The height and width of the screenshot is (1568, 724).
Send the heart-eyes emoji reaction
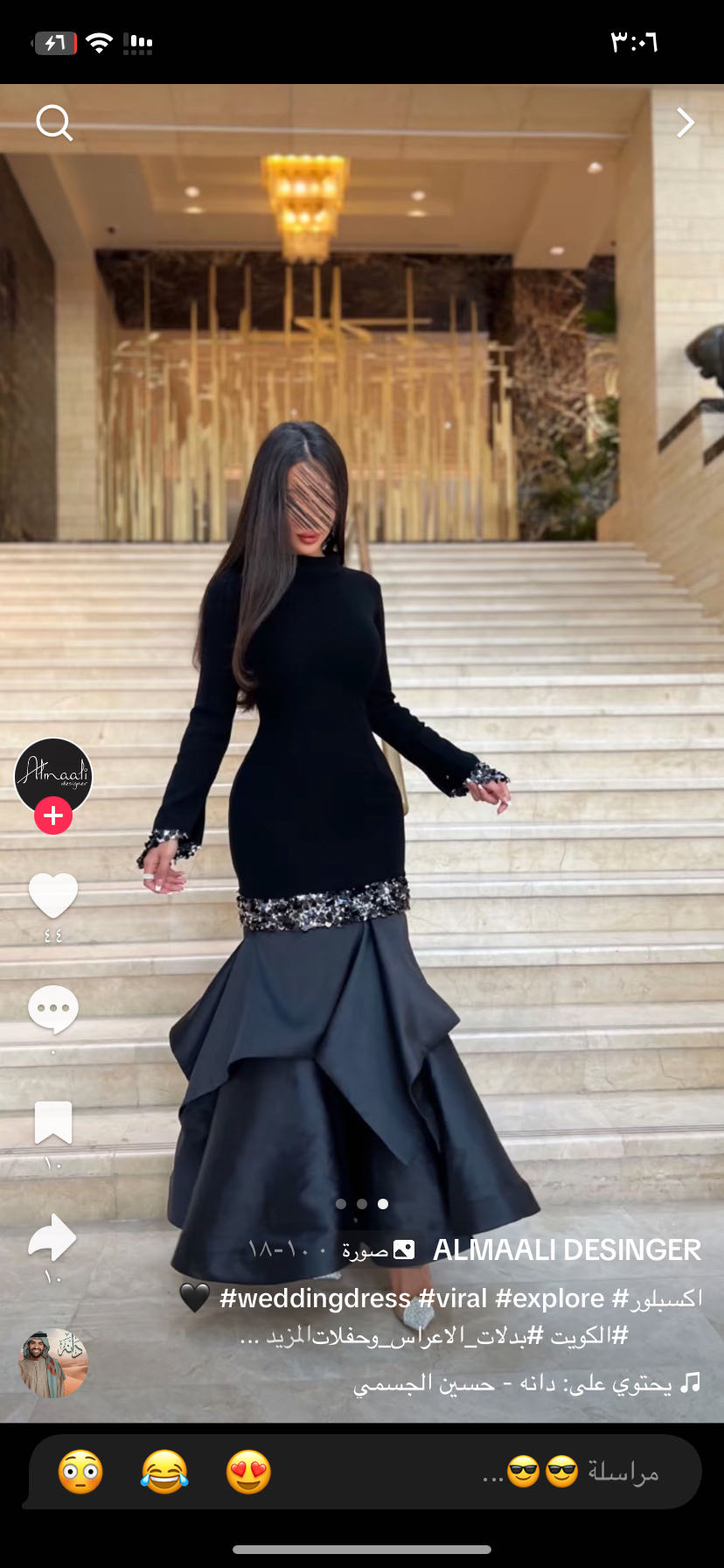click(x=248, y=1473)
